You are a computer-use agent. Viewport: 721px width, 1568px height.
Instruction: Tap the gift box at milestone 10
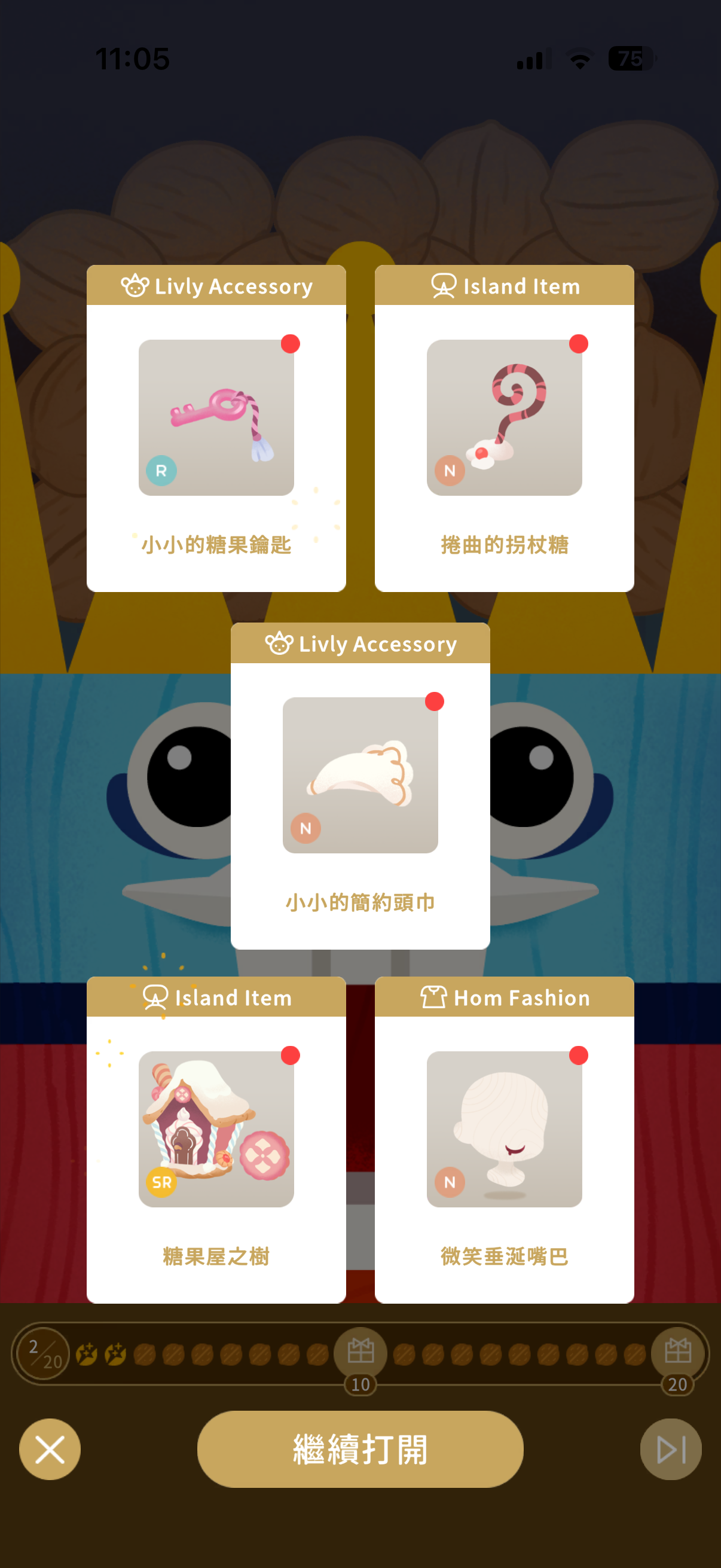point(360,1353)
